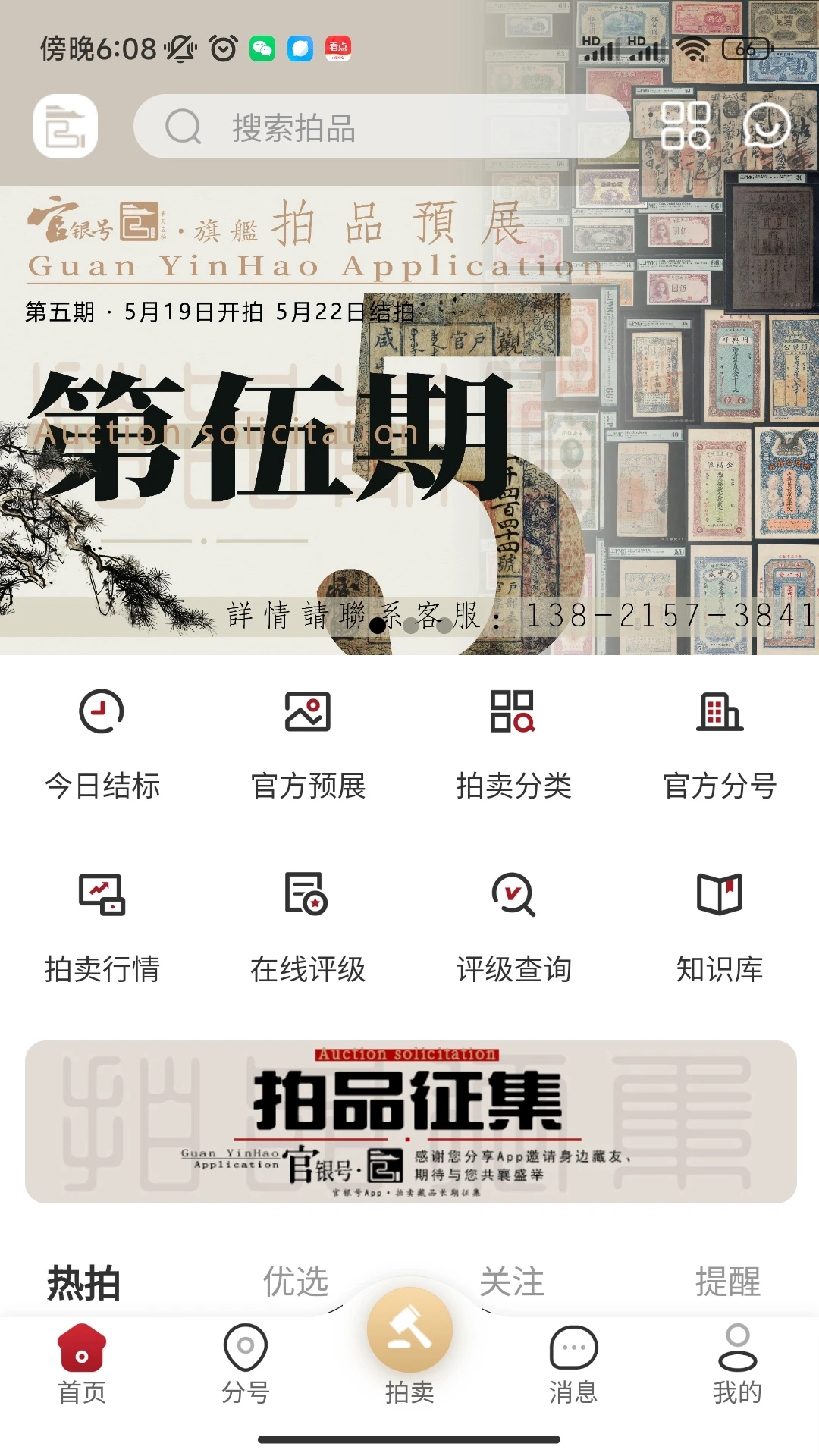The height and width of the screenshot is (1456, 819).
Task: Go to 拍卖分类
Action: coord(513,743)
